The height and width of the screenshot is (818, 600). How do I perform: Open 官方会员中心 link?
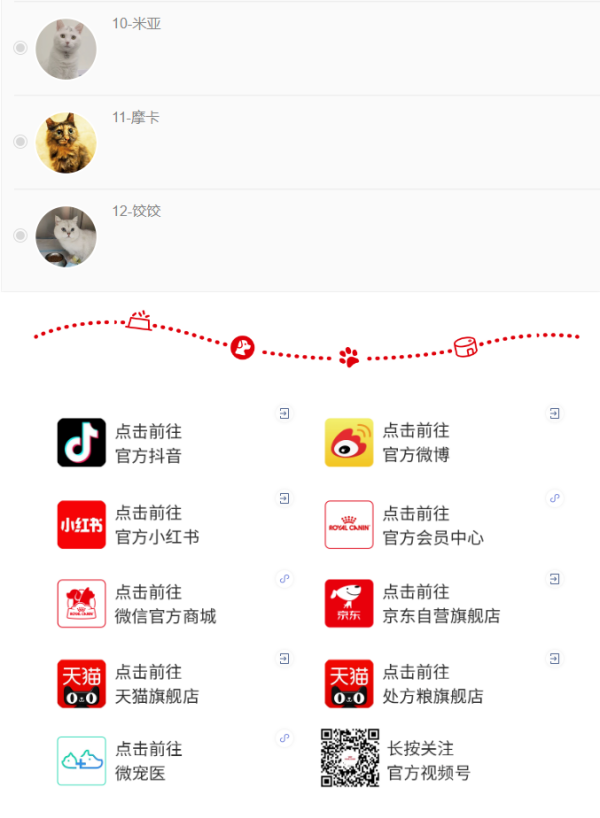coord(432,525)
